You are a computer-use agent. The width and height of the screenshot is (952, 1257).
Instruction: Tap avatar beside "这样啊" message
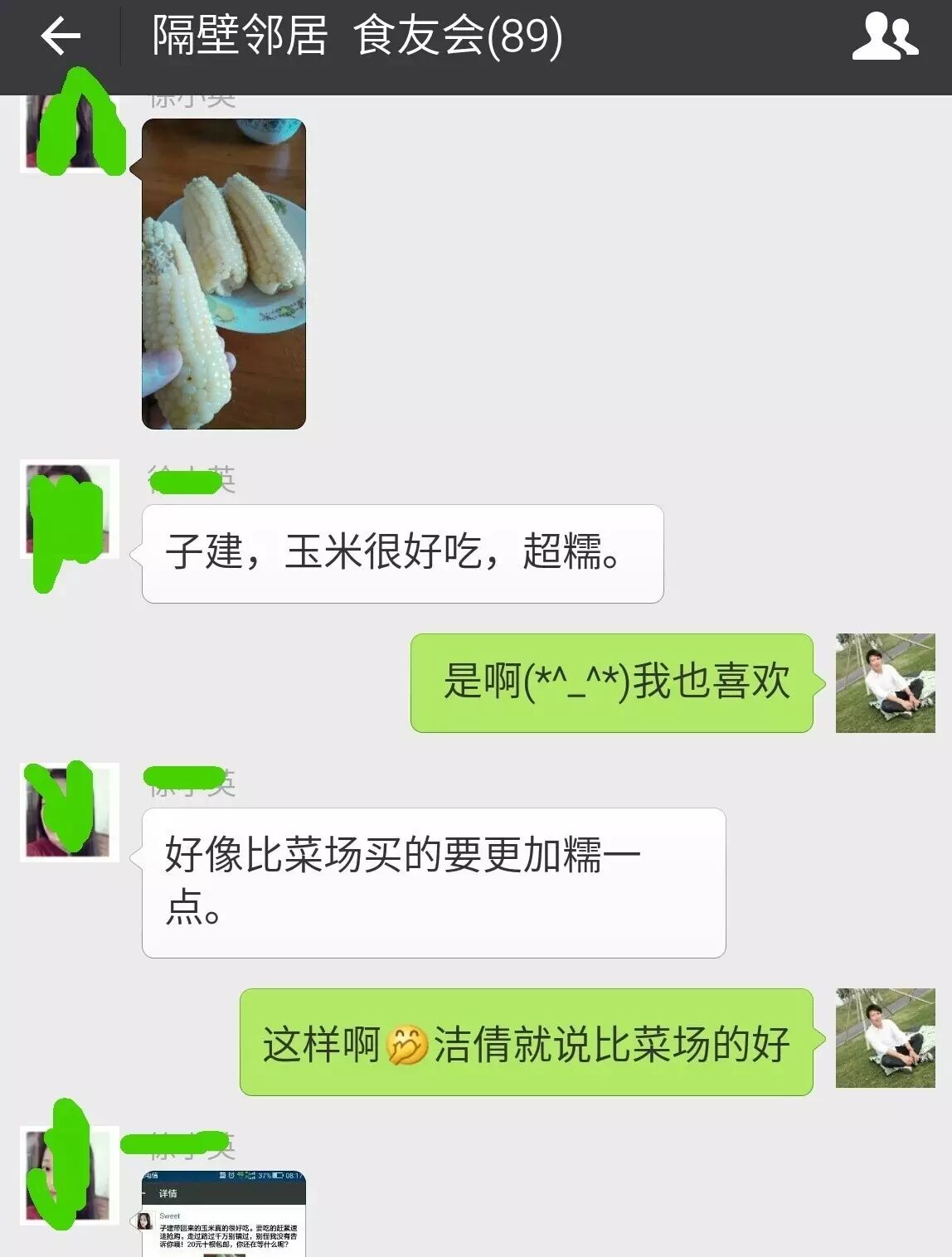[885, 1038]
